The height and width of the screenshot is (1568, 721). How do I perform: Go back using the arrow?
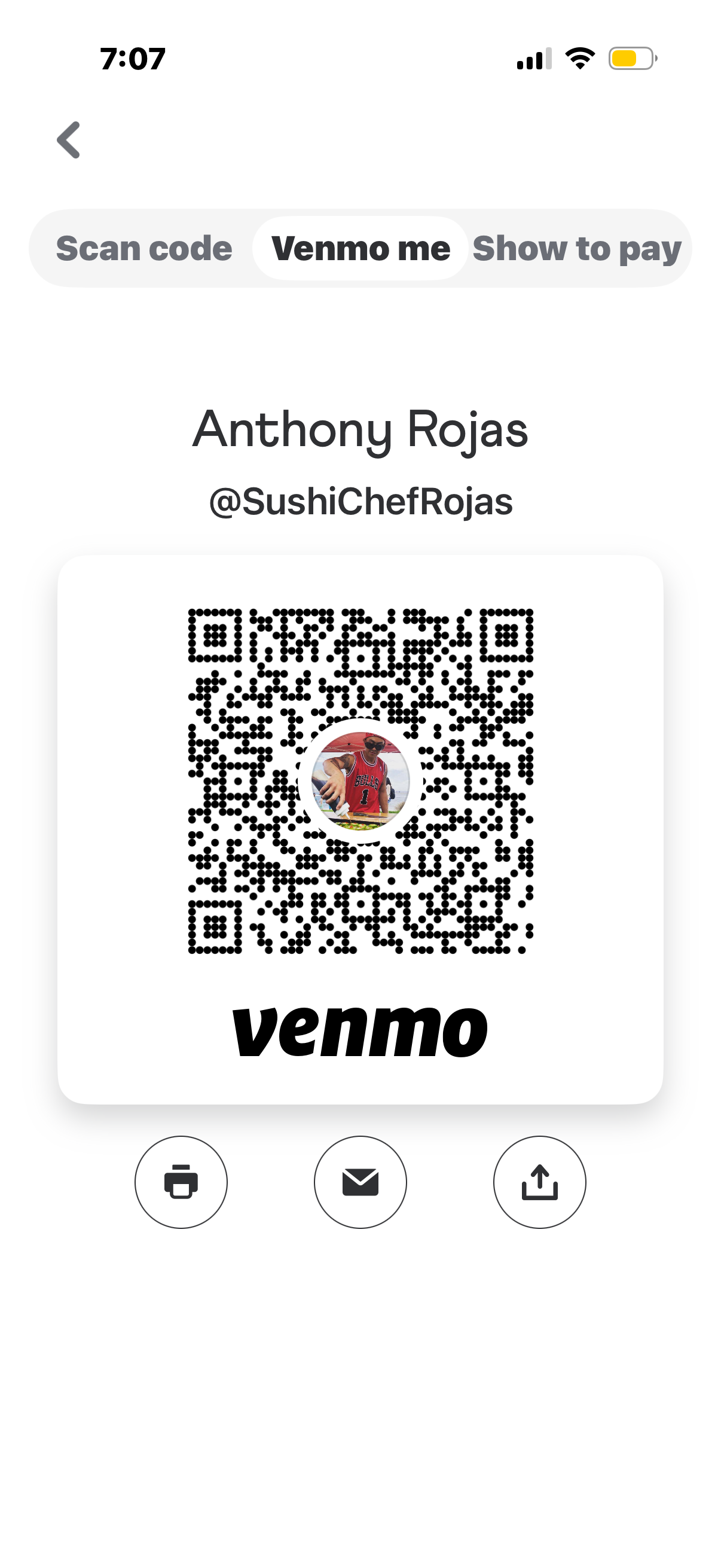point(69,140)
